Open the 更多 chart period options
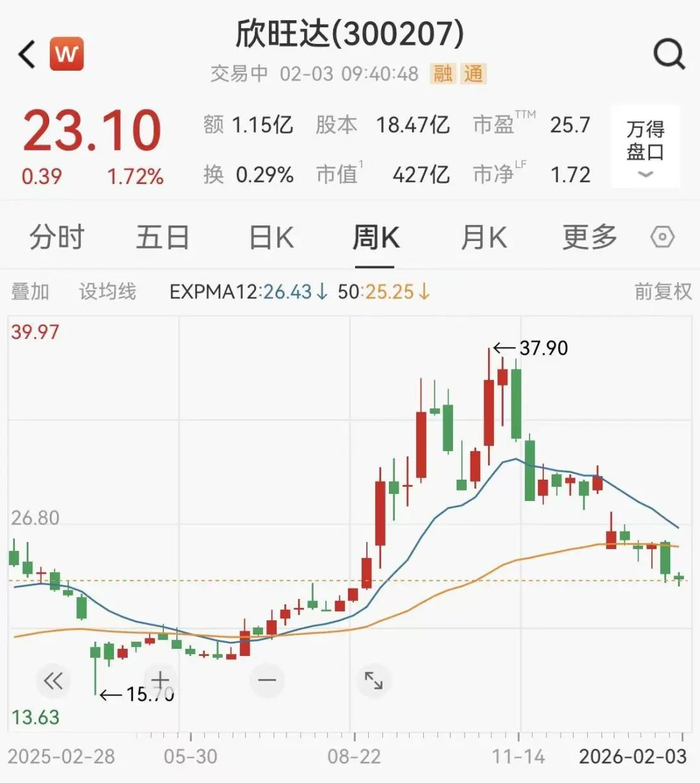Screen dimensions: 700x783 590,238
